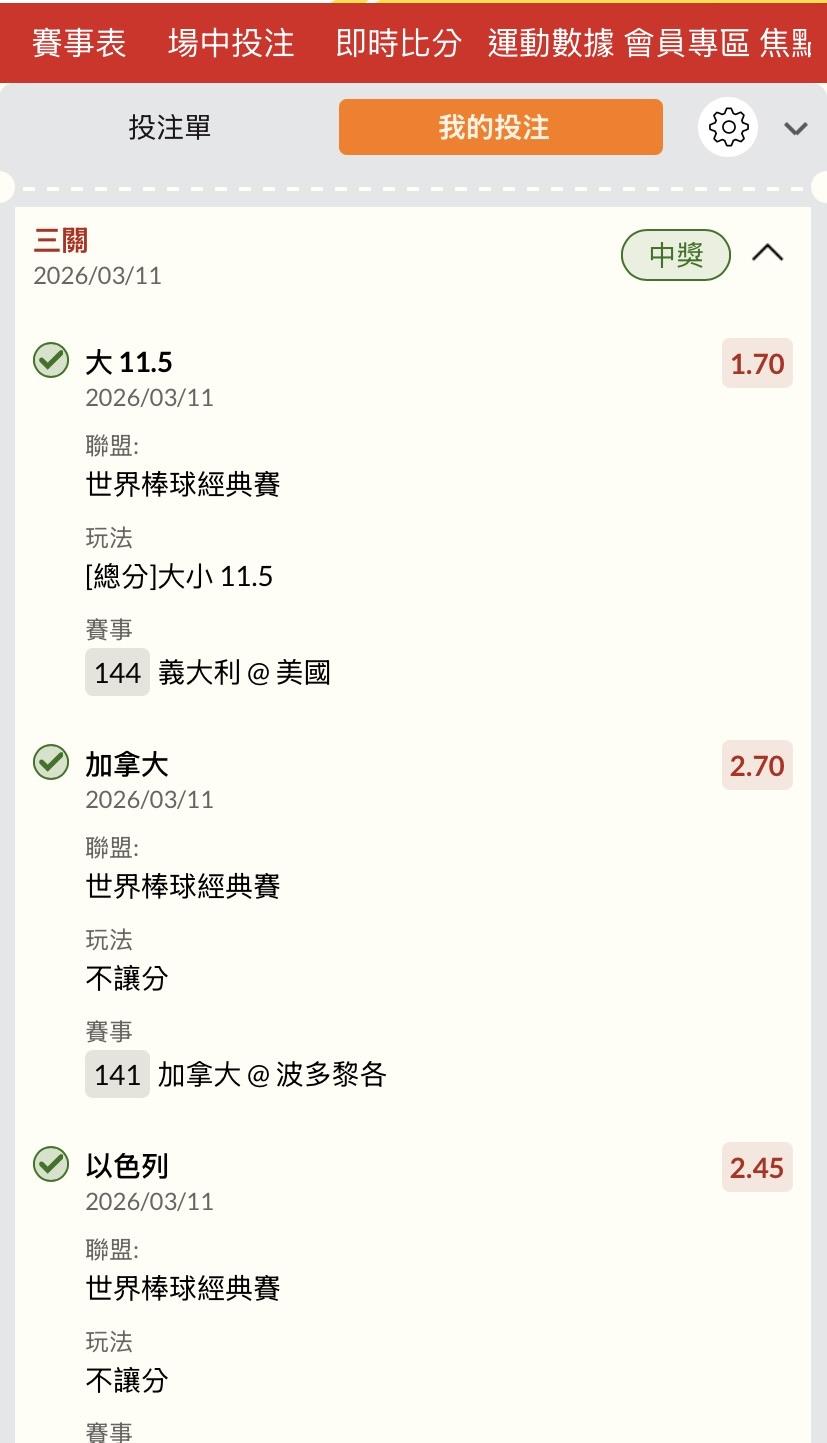This screenshot has height=1443, width=827.
Task: Go to 場中投注 section
Action: [231, 43]
